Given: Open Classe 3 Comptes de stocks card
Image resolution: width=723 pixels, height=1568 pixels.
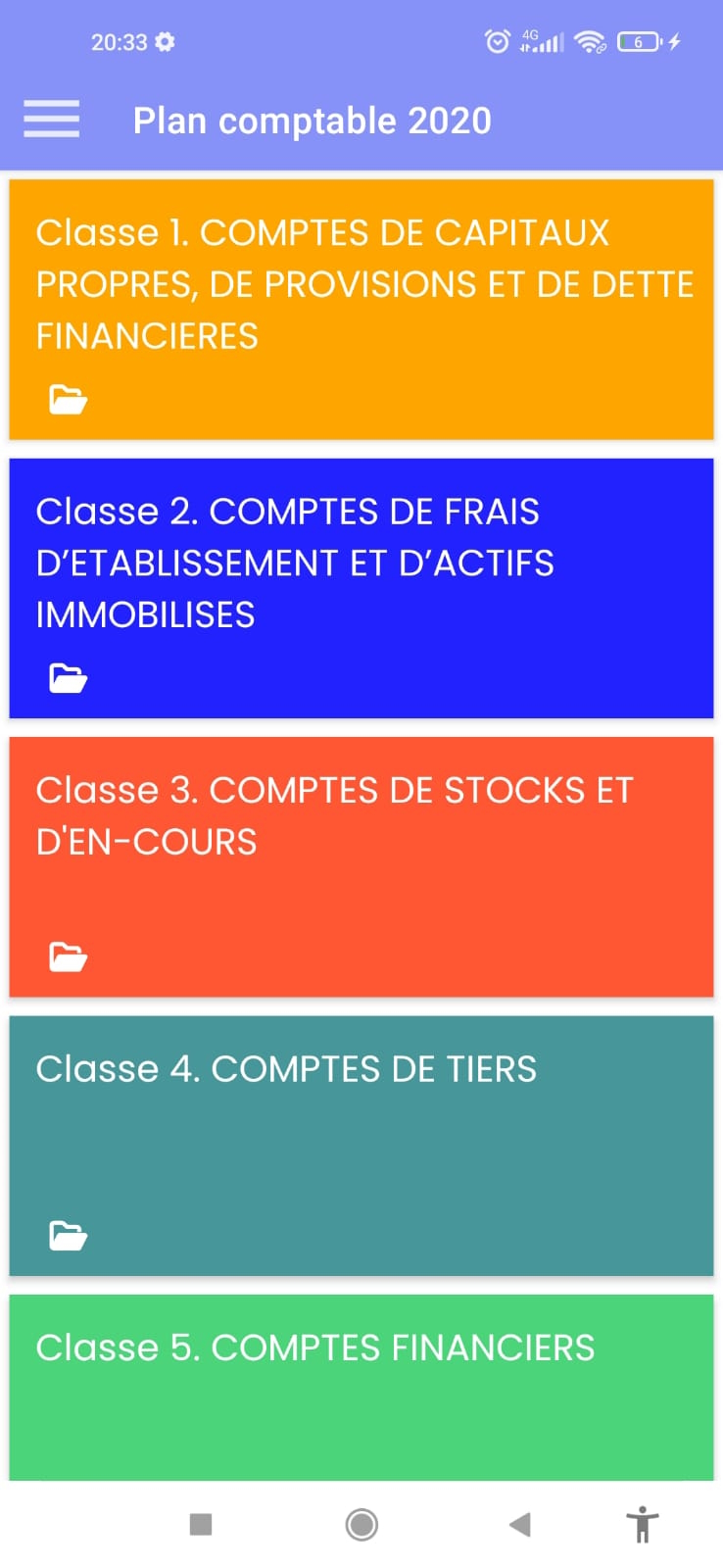Looking at the screenshot, I should coord(361,867).
